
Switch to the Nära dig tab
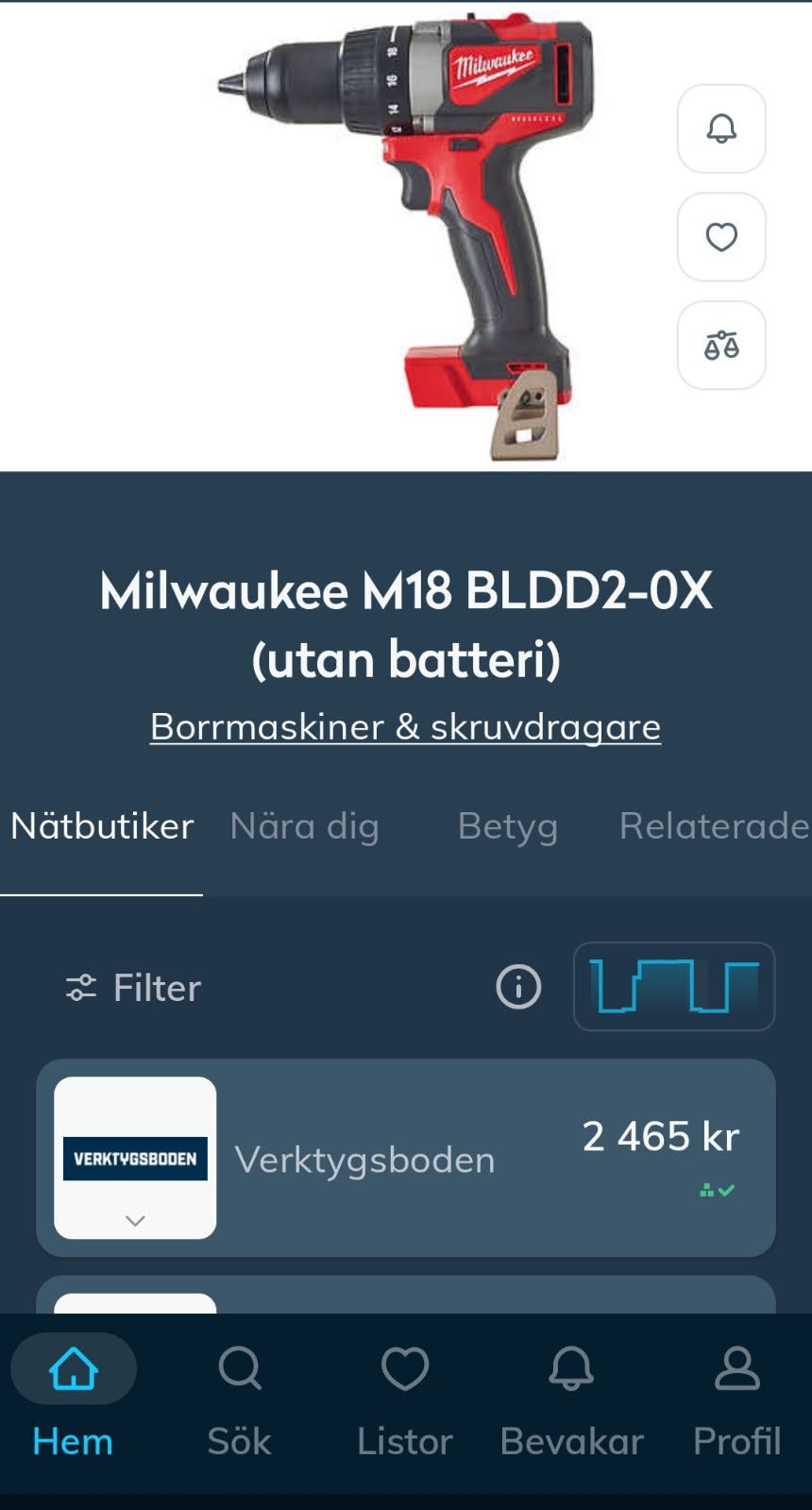tap(304, 826)
